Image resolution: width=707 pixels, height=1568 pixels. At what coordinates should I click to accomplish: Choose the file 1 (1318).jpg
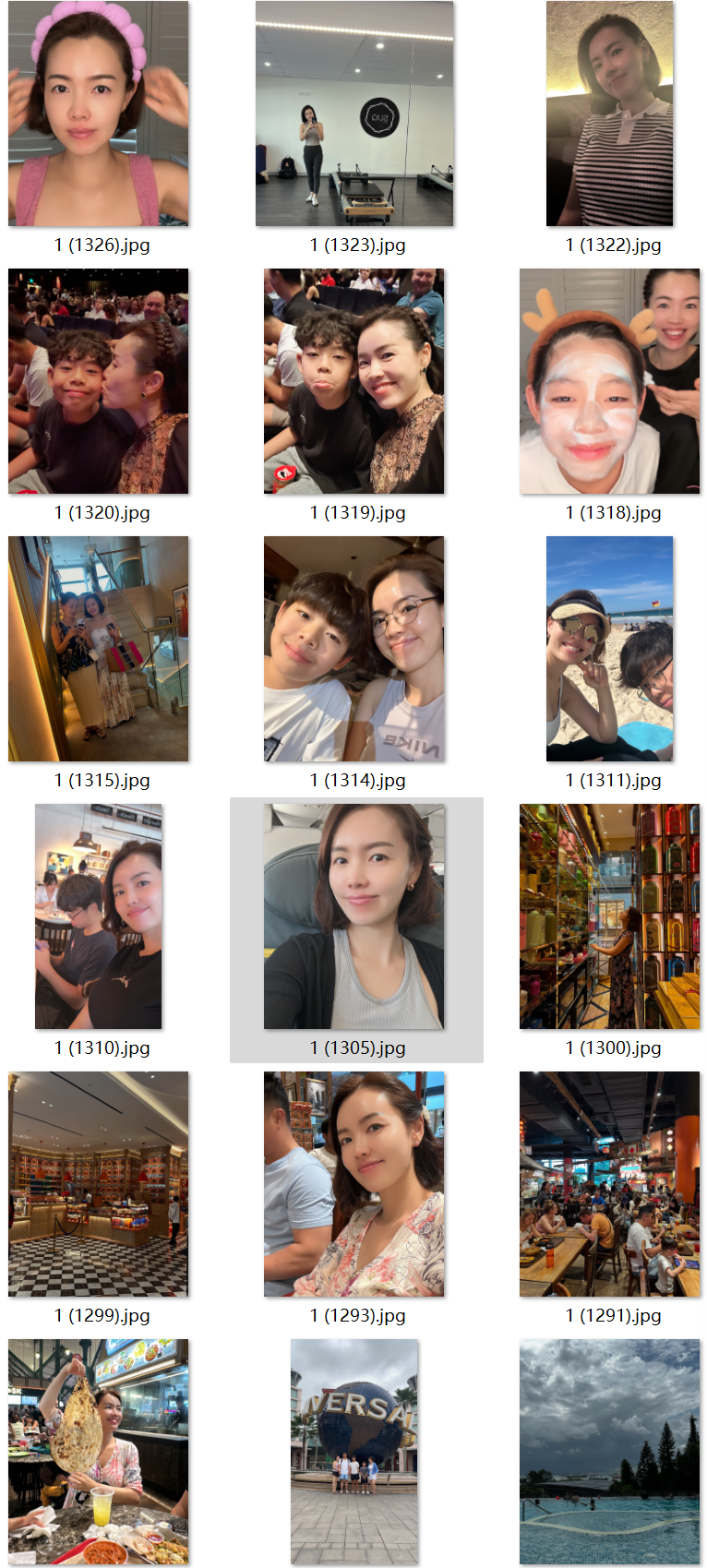tap(610, 381)
